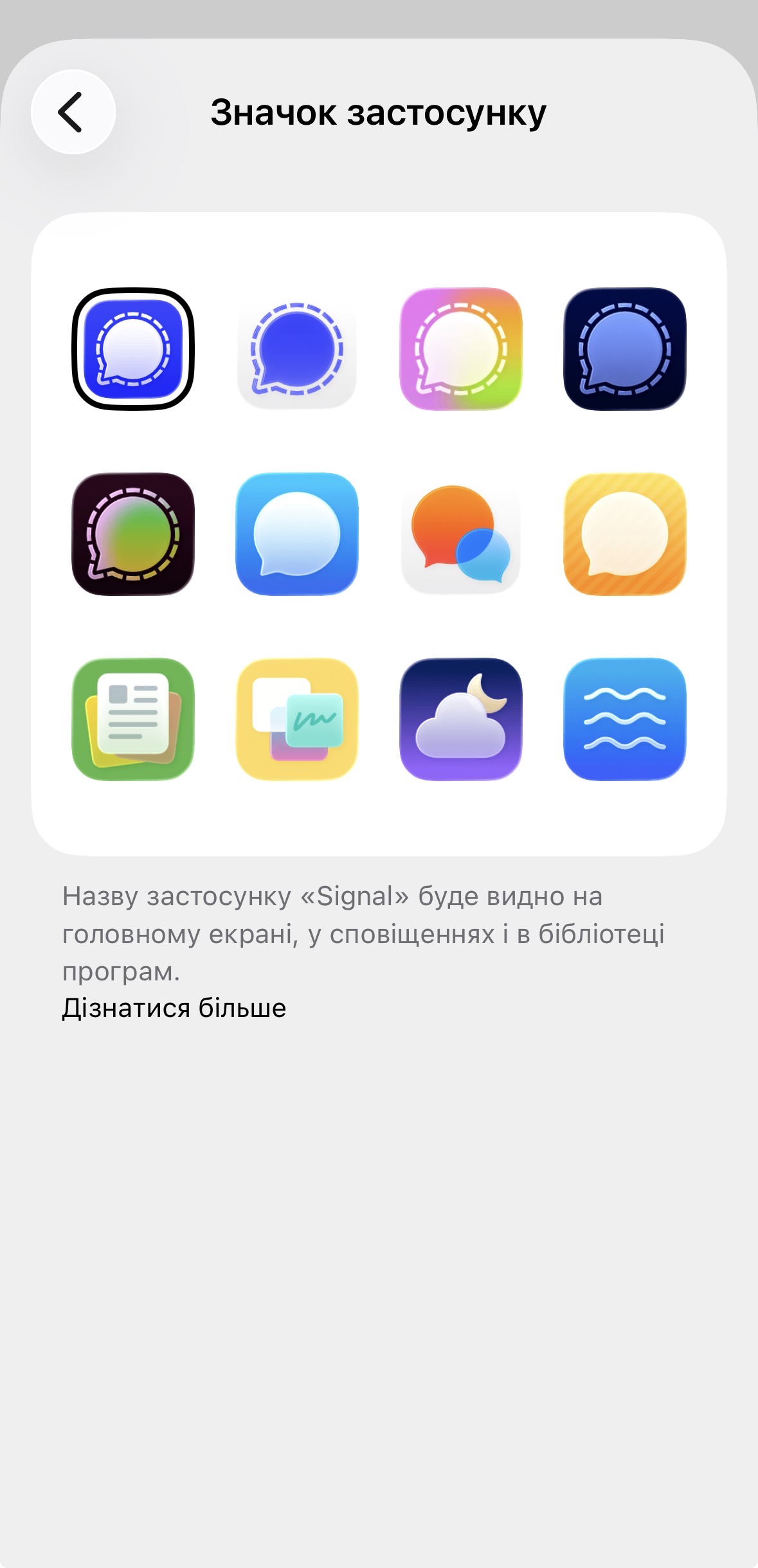Select the default blue Signal icon

pyautogui.click(x=133, y=348)
